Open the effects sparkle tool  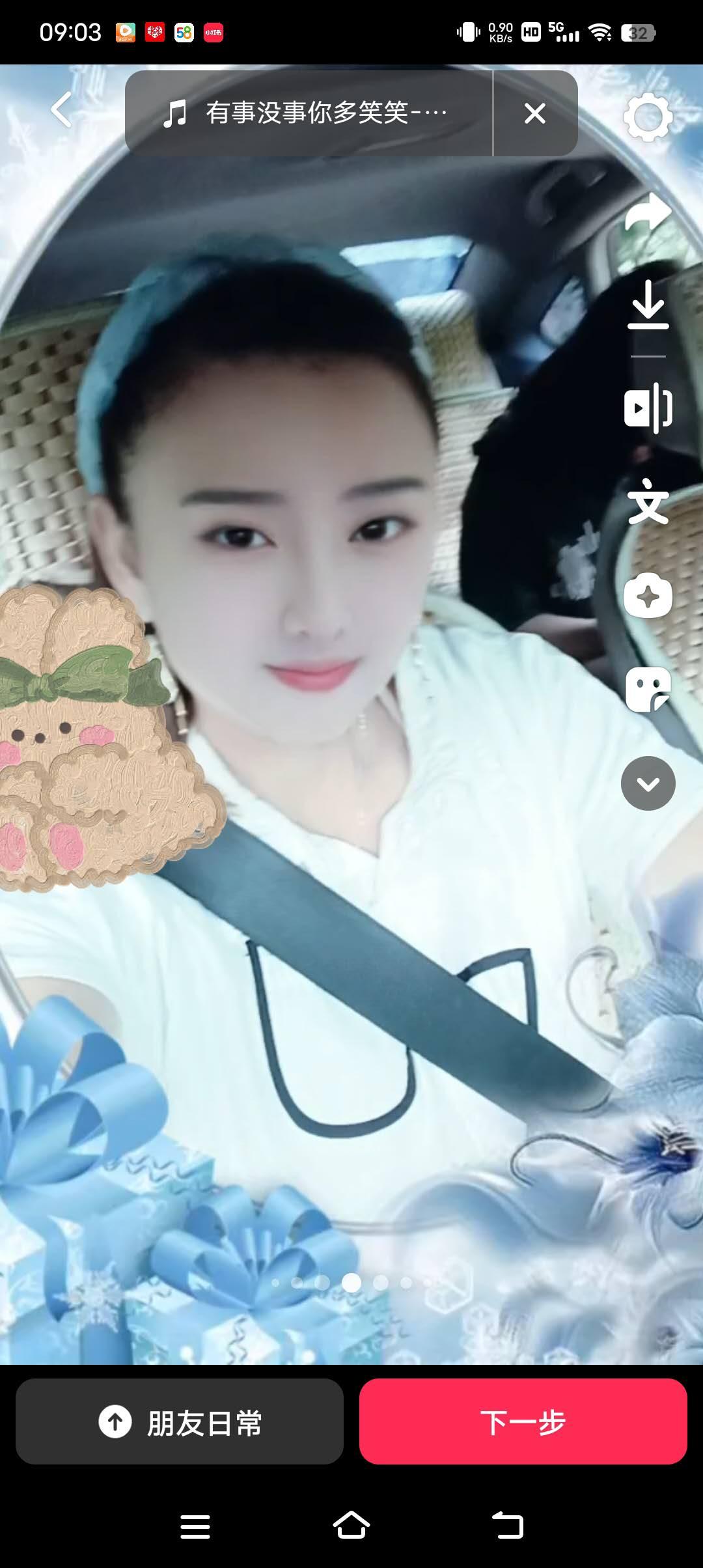point(648,595)
